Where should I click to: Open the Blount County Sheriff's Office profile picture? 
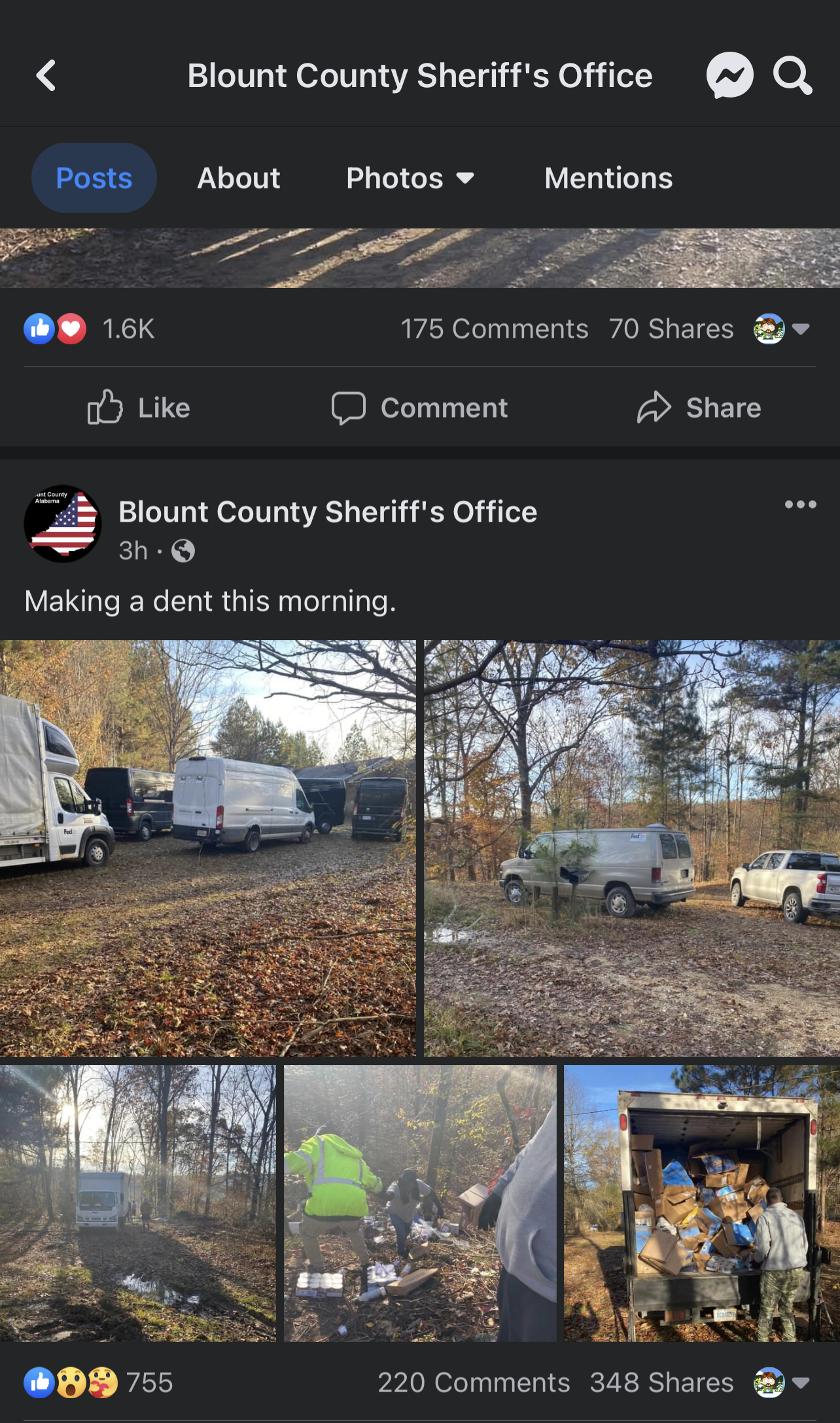[x=63, y=524]
